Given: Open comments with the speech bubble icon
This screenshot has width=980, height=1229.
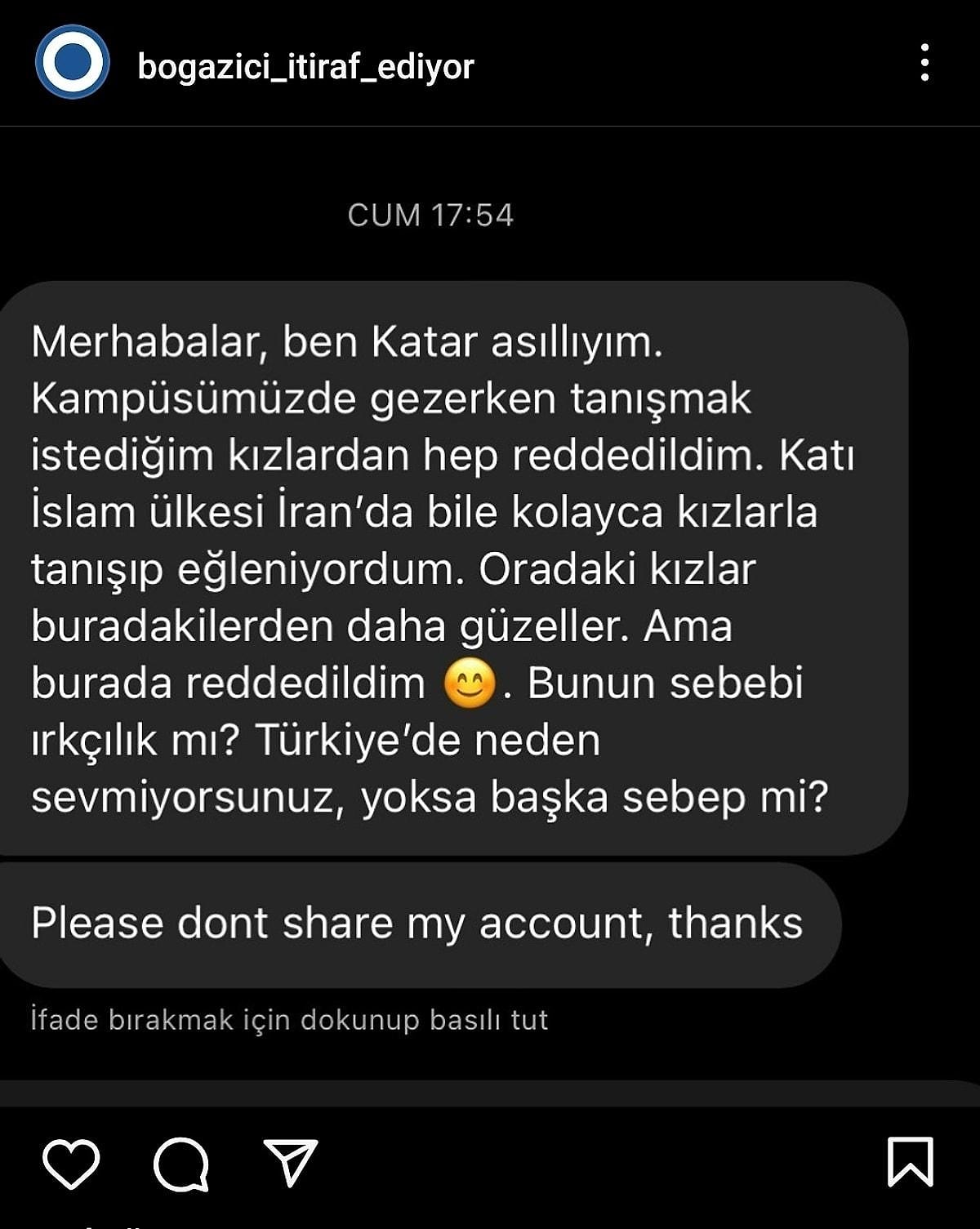Looking at the screenshot, I should (180, 1163).
